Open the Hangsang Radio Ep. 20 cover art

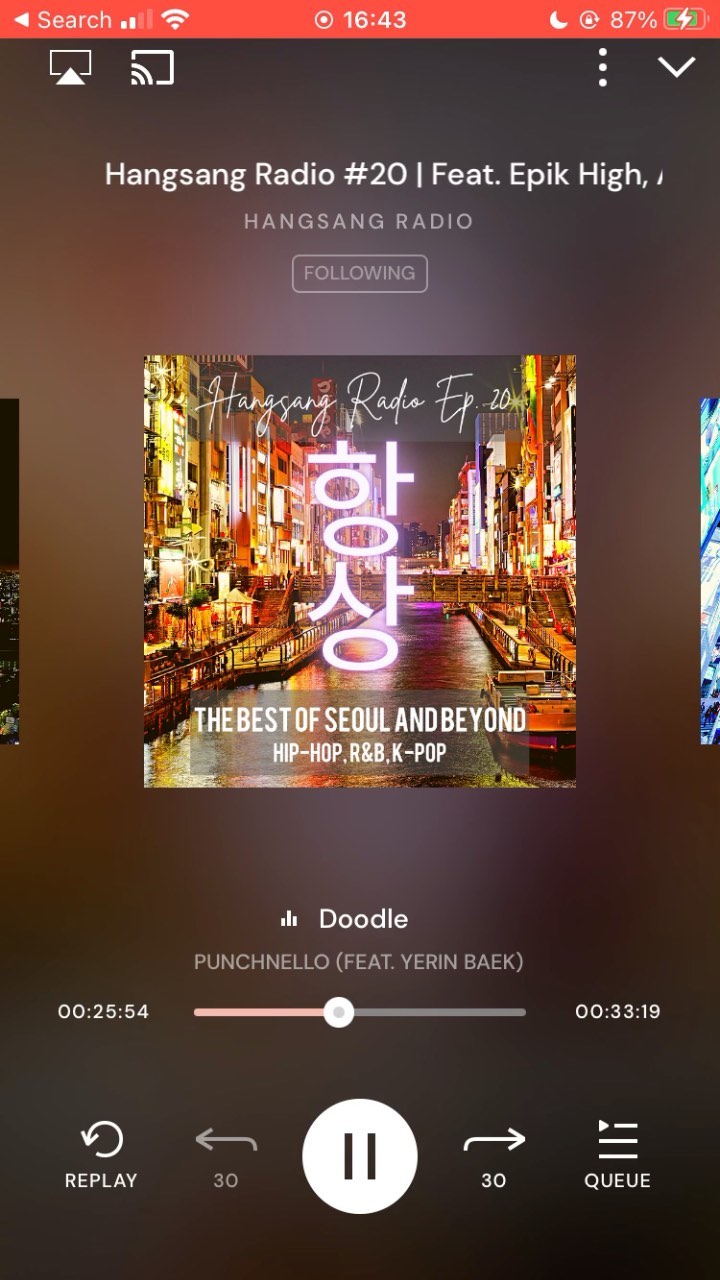(x=360, y=571)
